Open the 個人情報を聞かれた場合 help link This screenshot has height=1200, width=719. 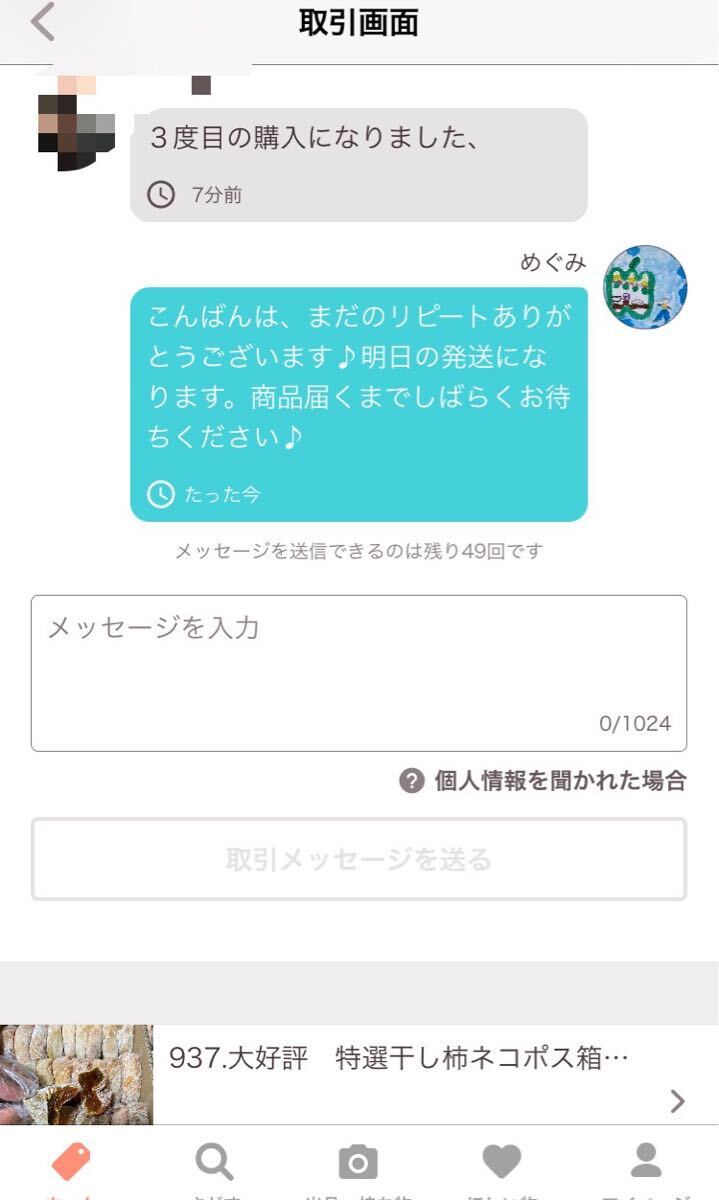point(545,781)
